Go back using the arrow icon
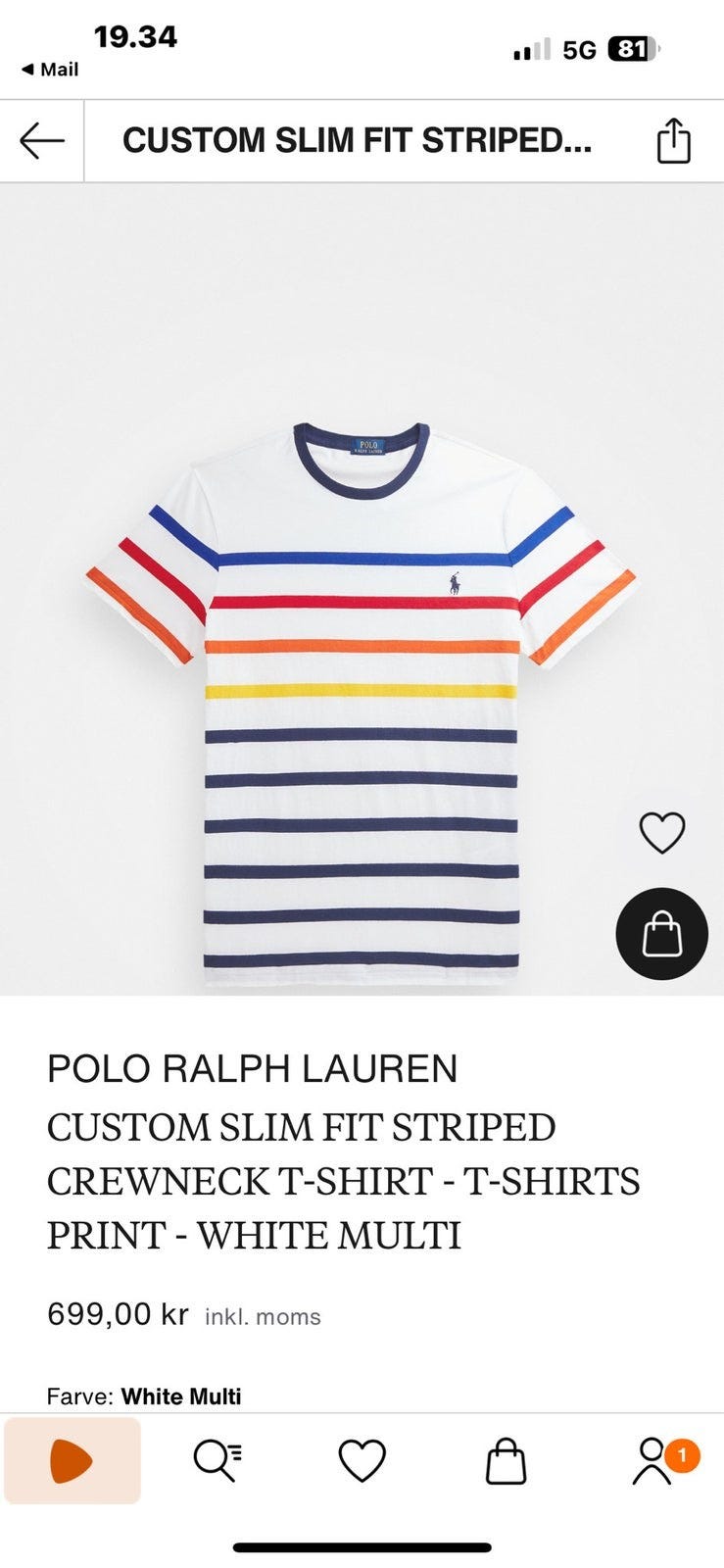 click(42, 141)
